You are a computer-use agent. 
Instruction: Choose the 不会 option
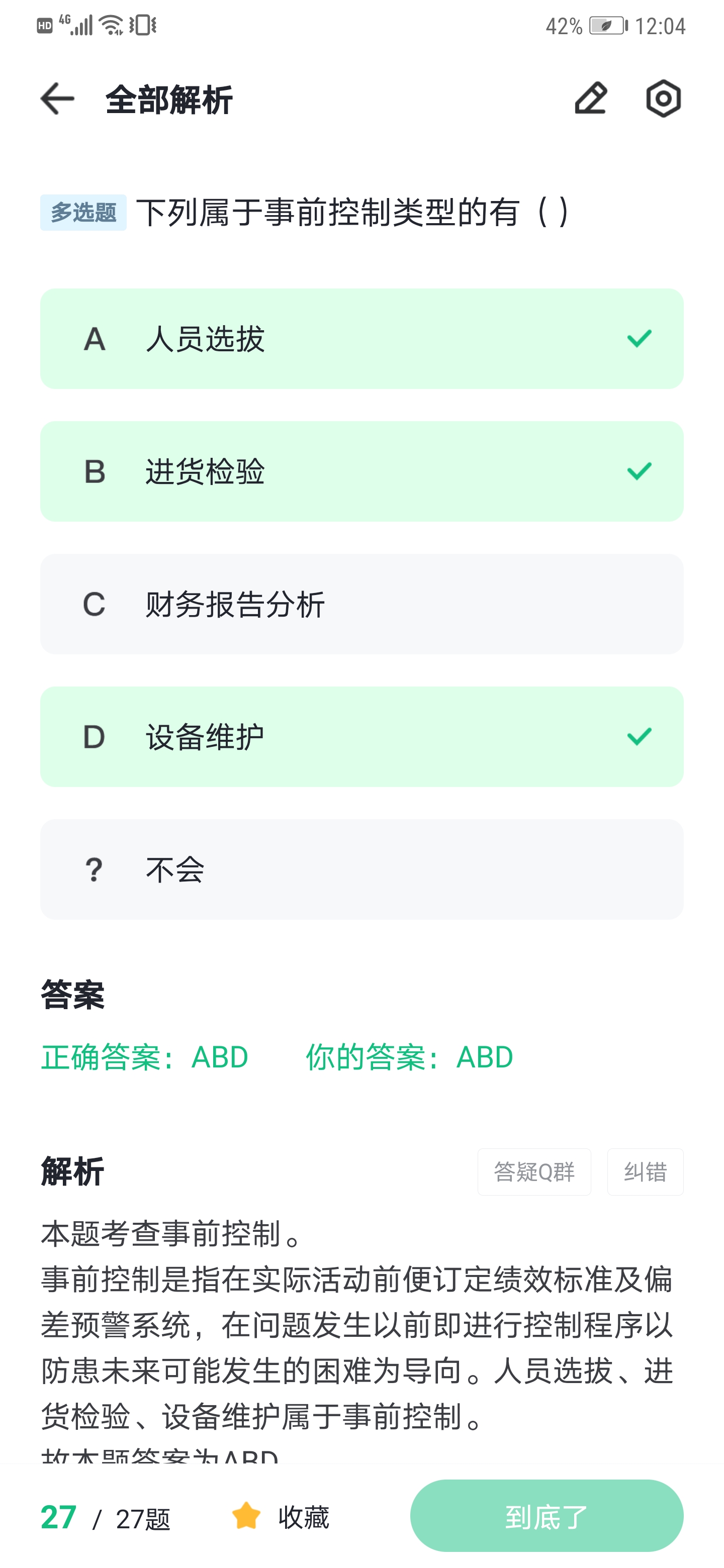pyautogui.click(x=361, y=869)
